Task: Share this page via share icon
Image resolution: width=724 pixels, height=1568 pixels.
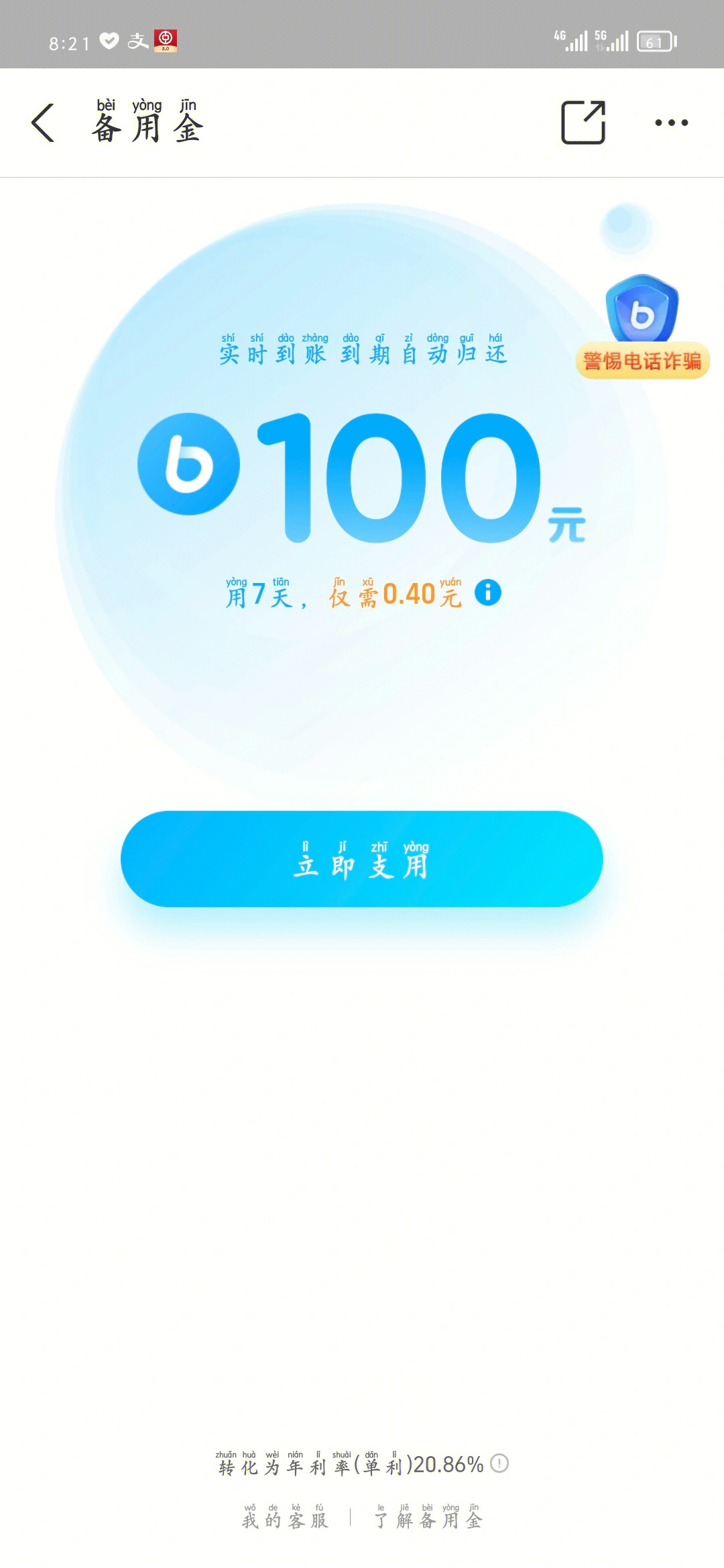Action: tap(583, 123)
